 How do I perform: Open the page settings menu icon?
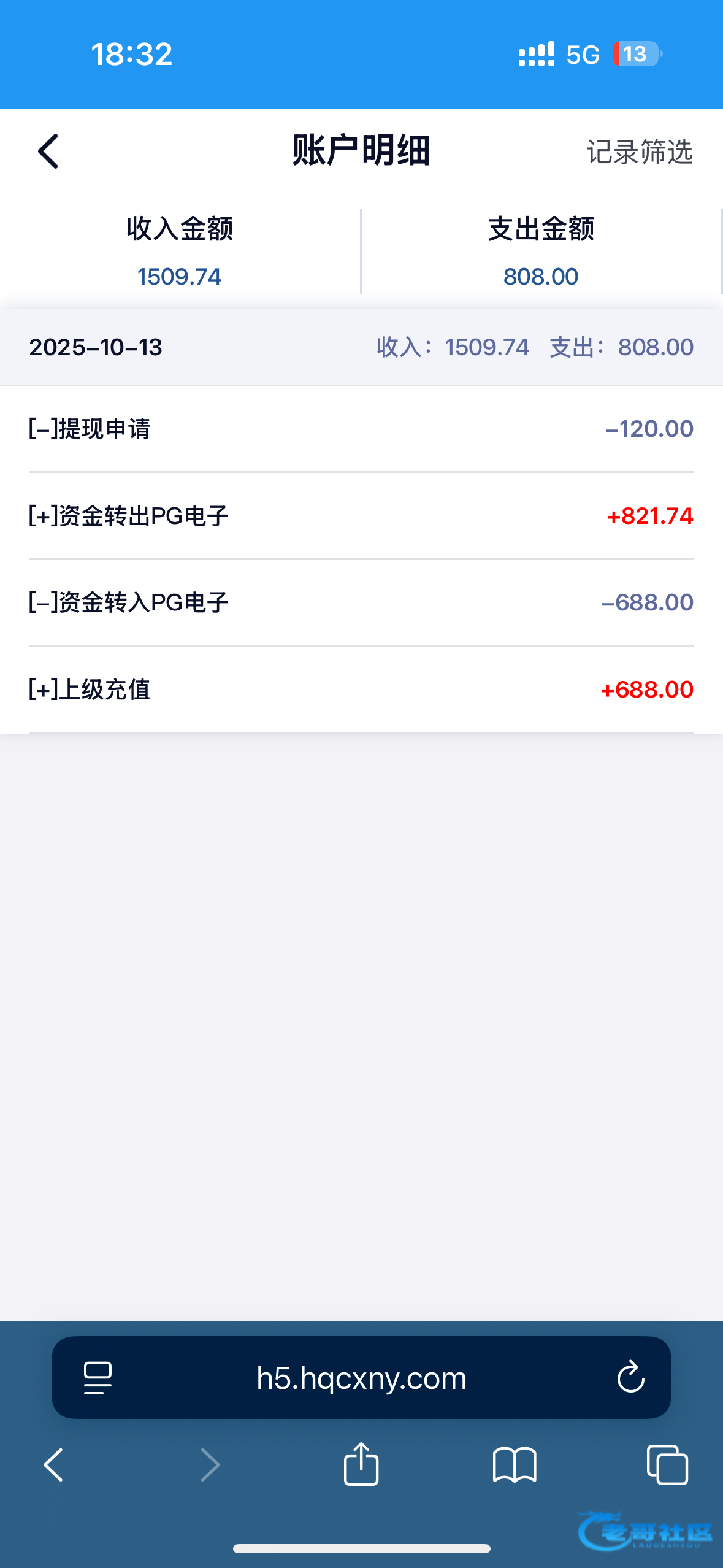98,1378
